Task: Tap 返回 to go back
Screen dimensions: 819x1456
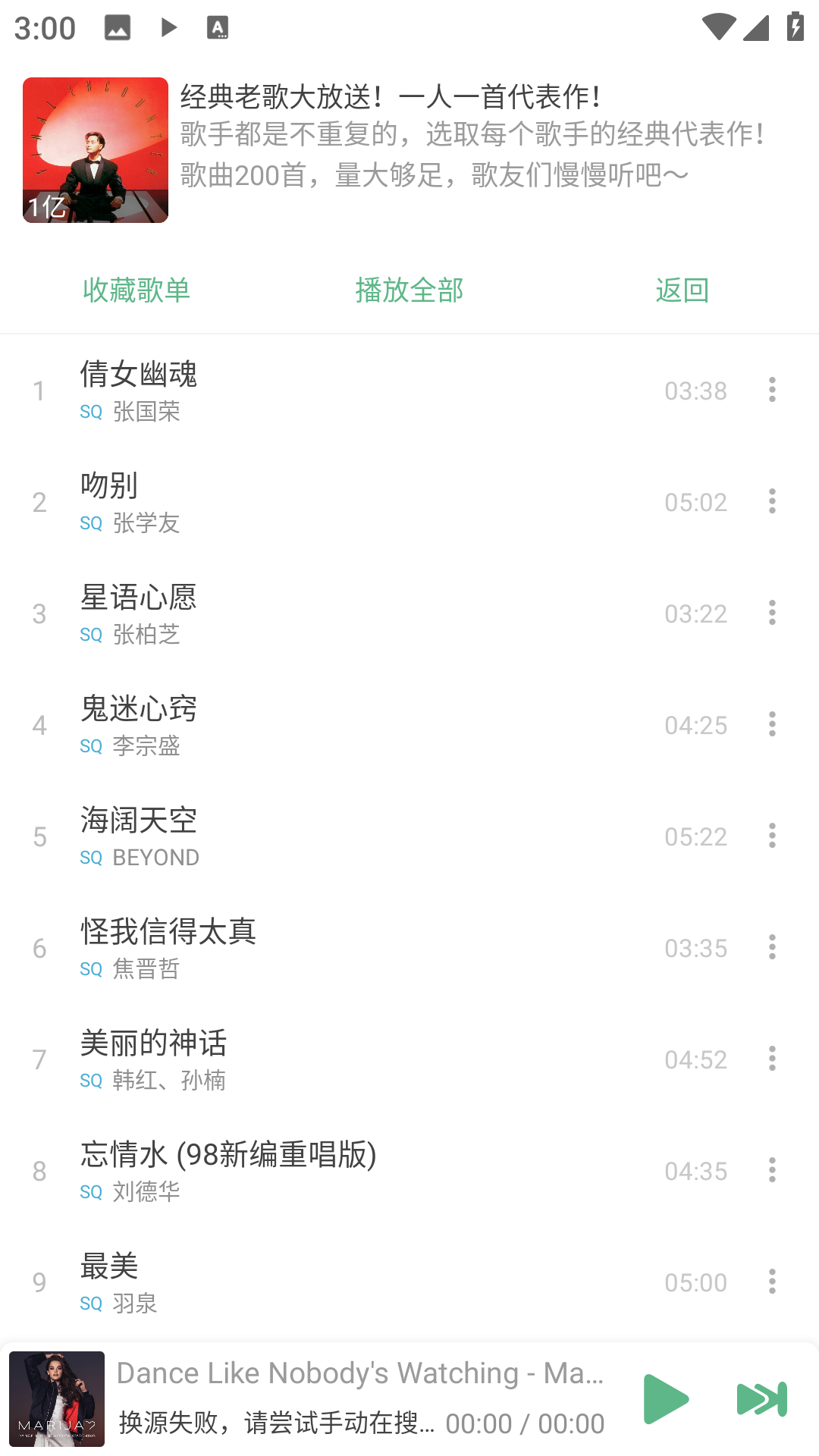Action: 682,290
